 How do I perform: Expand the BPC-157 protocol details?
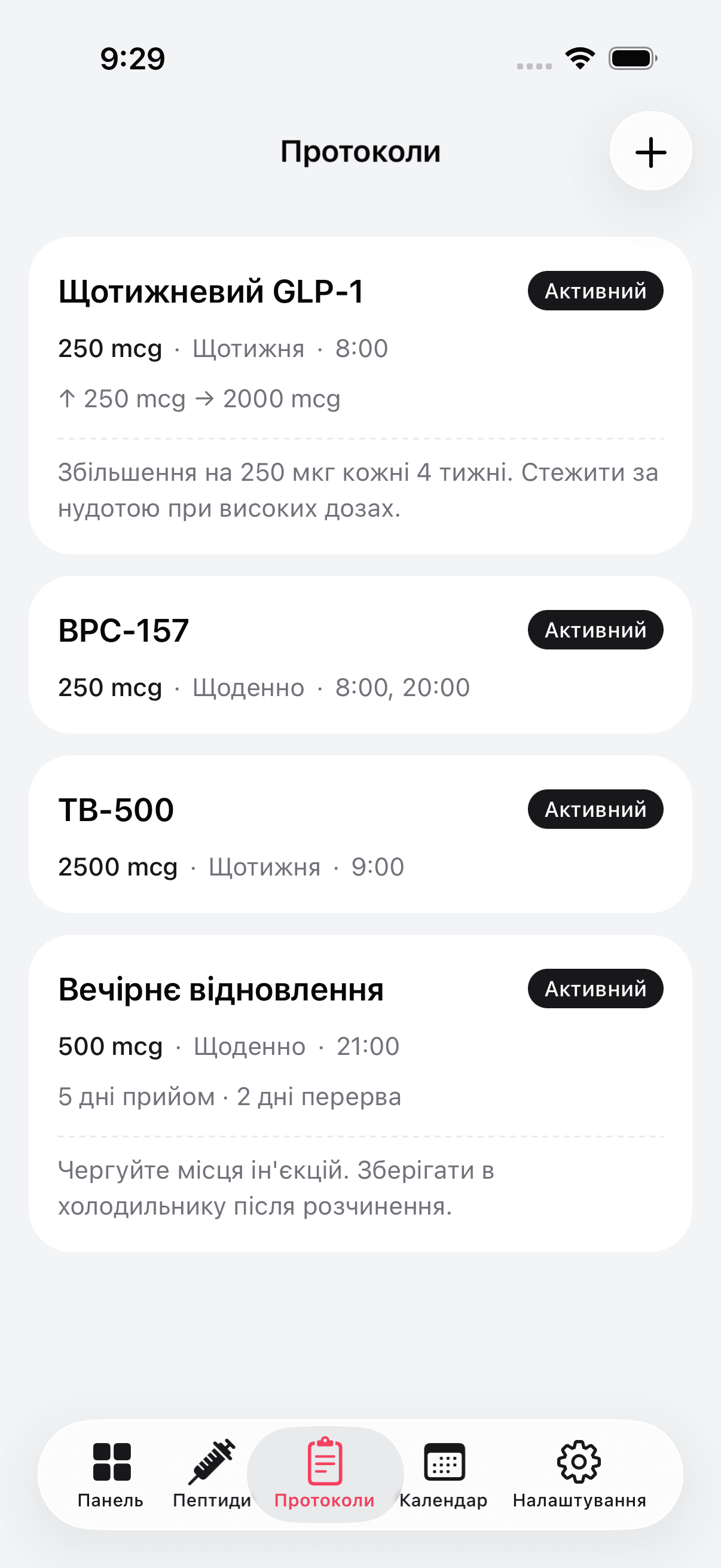point(359,657)
